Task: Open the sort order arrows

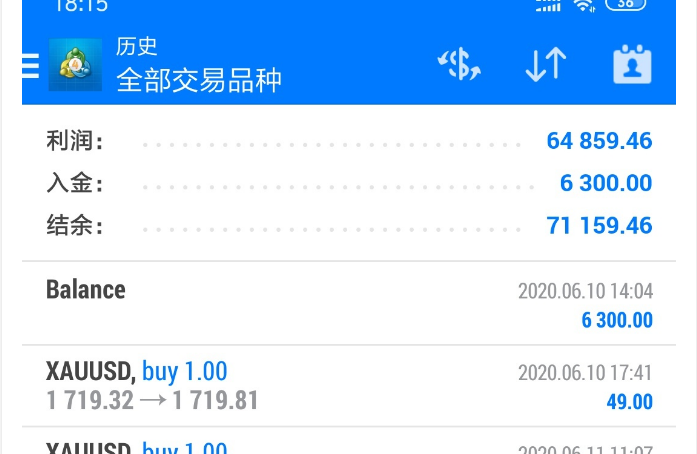Action: point(545,66)
